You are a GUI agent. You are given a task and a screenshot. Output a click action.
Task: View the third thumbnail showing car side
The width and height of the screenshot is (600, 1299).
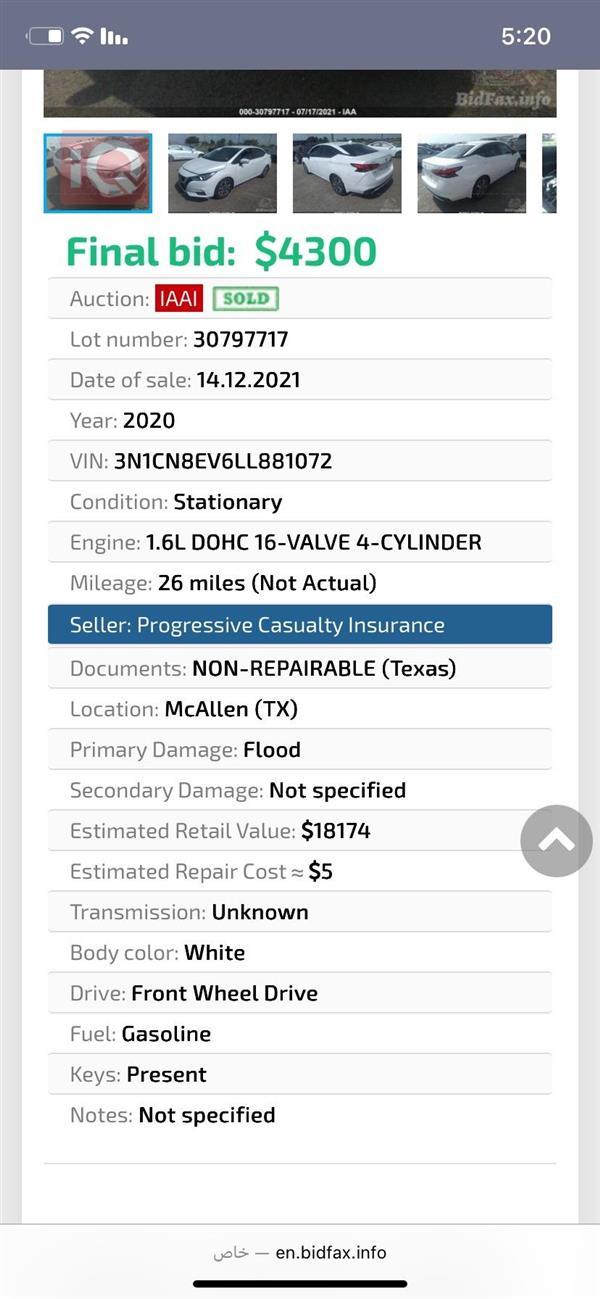coord(347,173)
